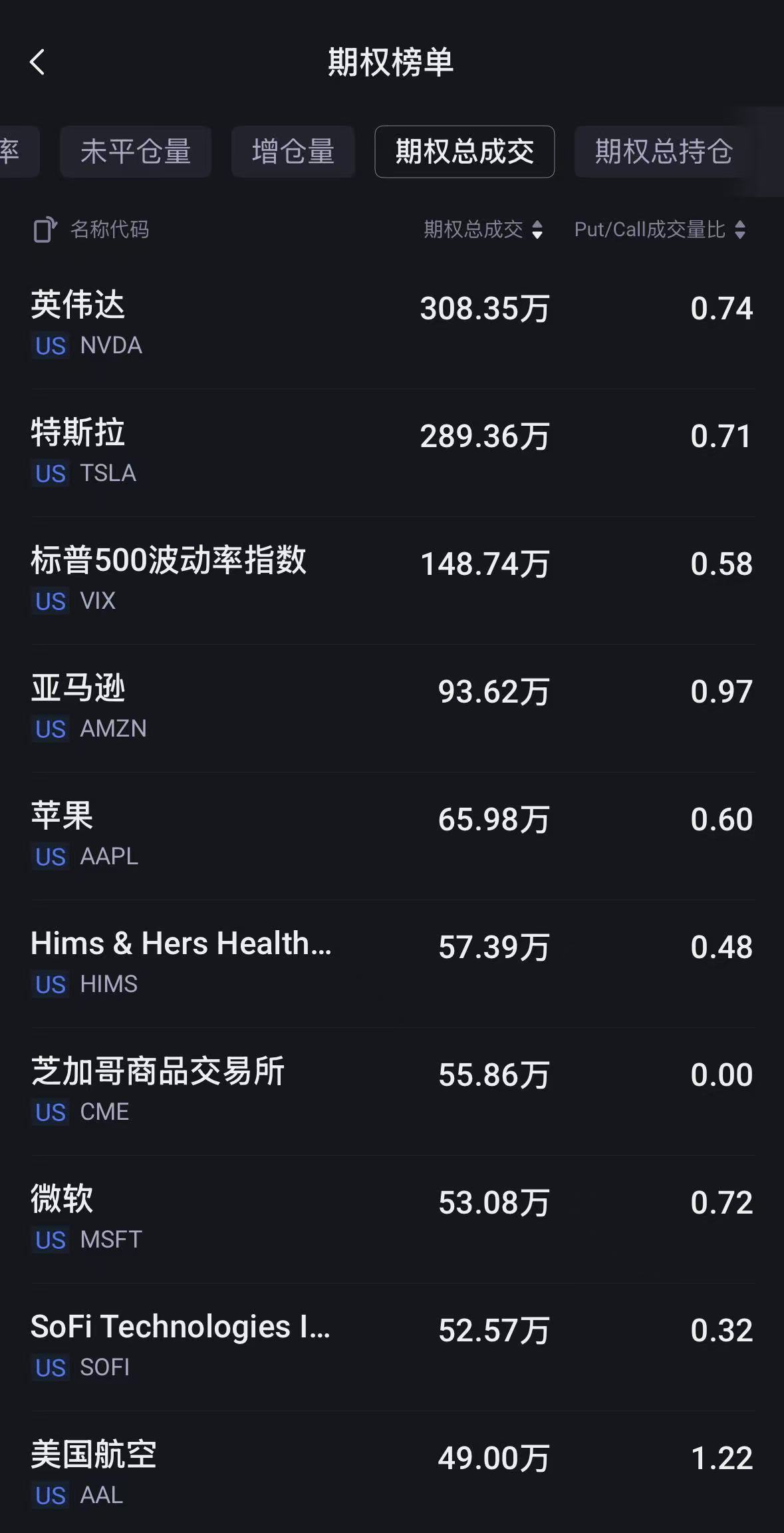This screenshot has height=1533, width=784.
Task: Sort by 期权总成交 column
Action: 483,230
